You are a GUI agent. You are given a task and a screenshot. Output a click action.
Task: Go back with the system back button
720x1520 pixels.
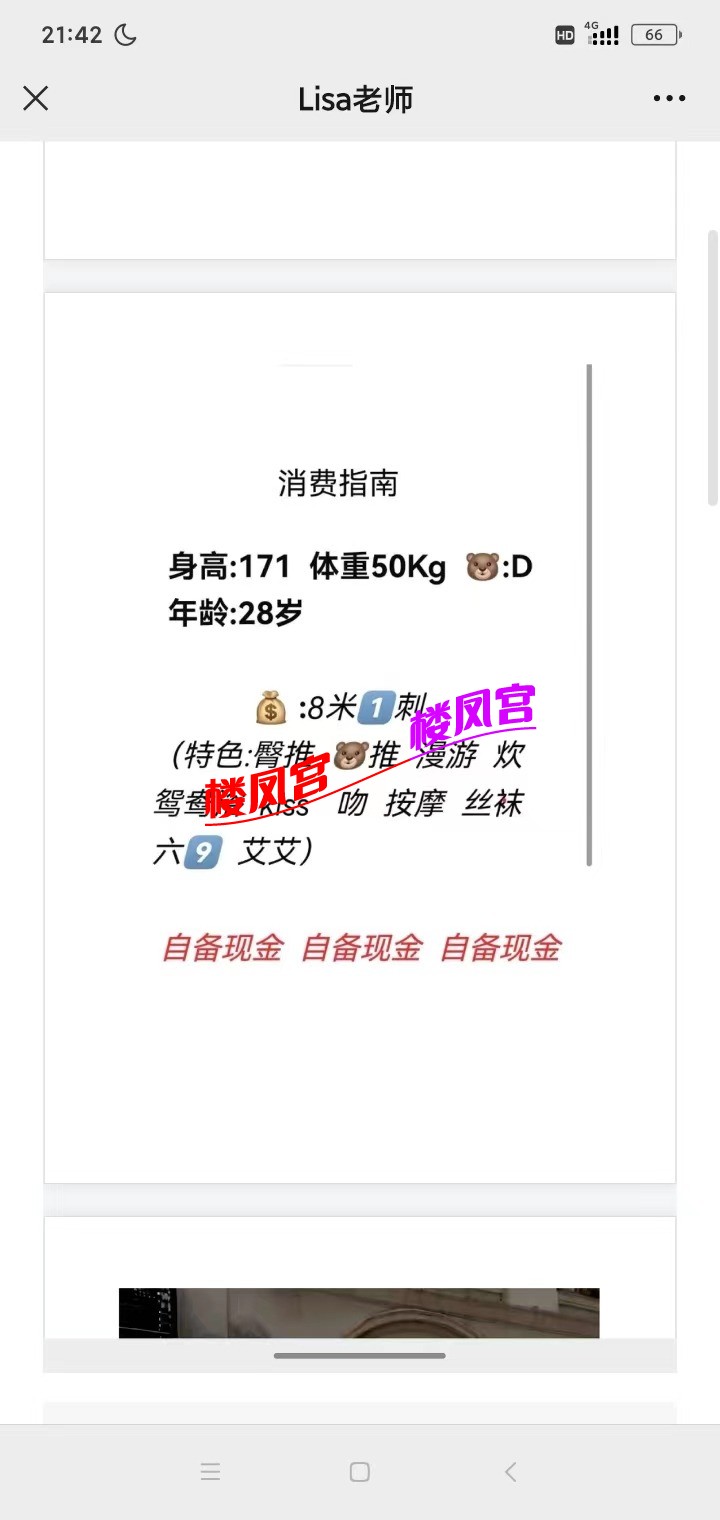coord(510,1471)
